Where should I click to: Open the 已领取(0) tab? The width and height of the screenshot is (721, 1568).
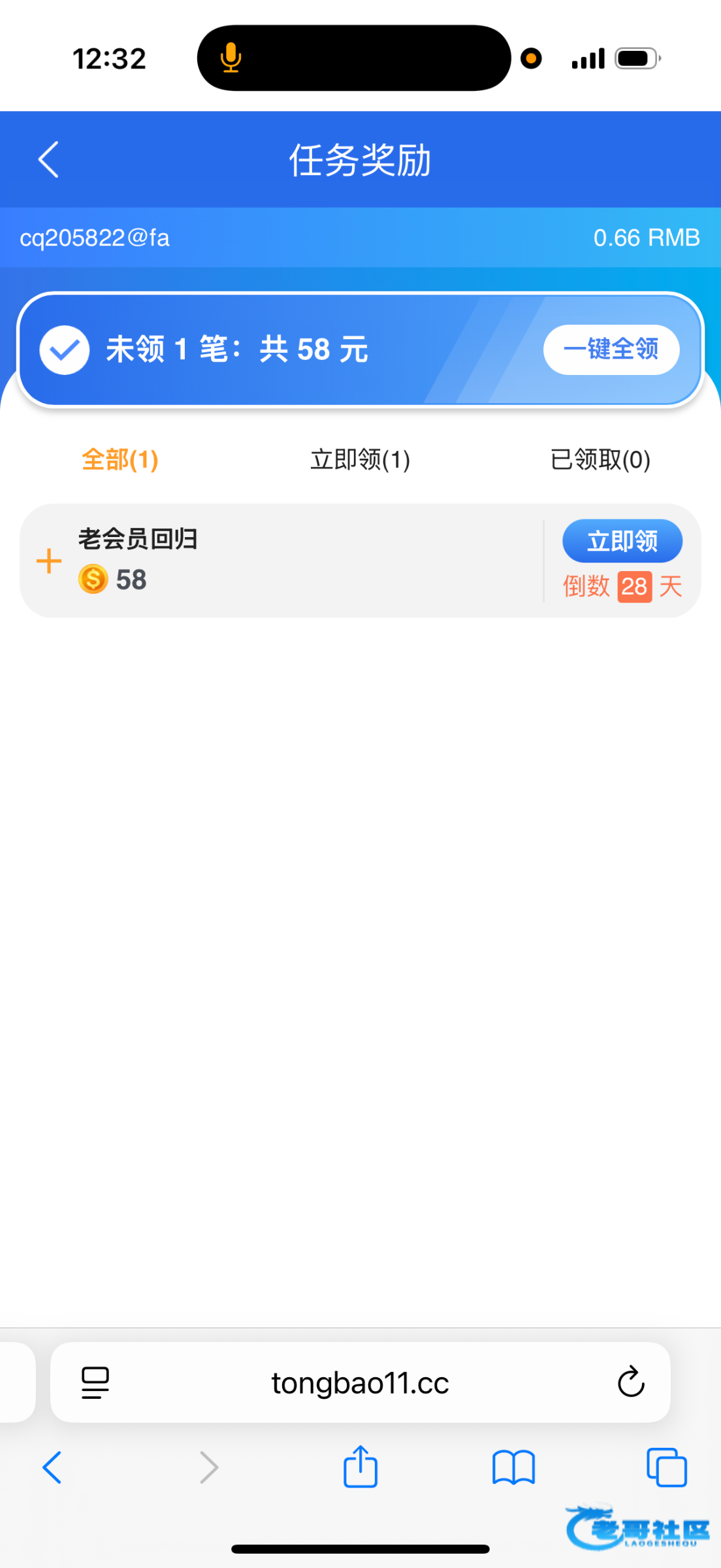[600, 460]
